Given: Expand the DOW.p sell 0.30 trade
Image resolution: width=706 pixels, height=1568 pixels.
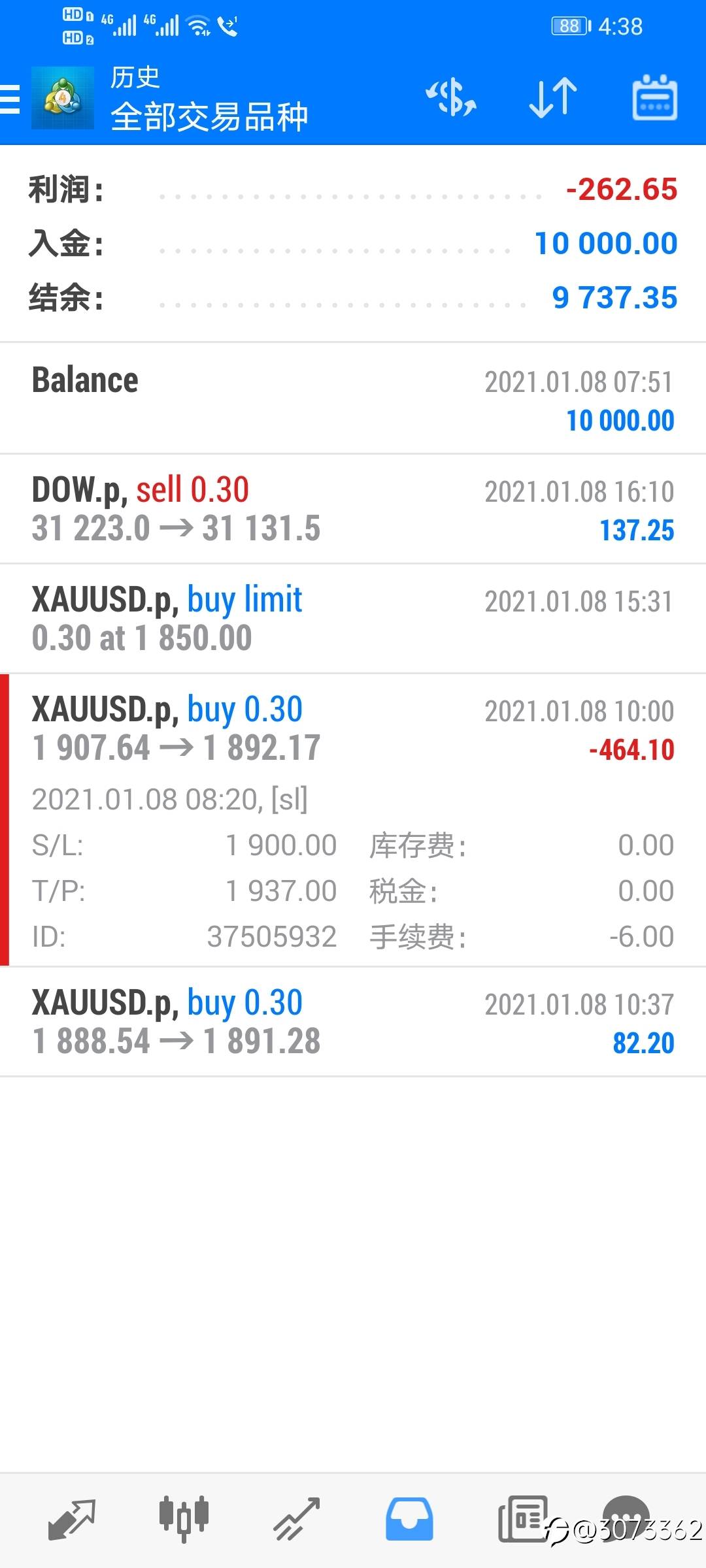Looking at the screenshot, I should pos(353,509).
